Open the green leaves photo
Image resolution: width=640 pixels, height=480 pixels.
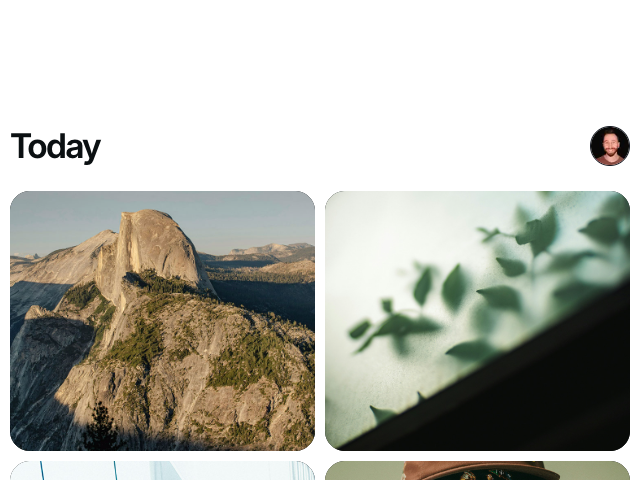[477, 320]
